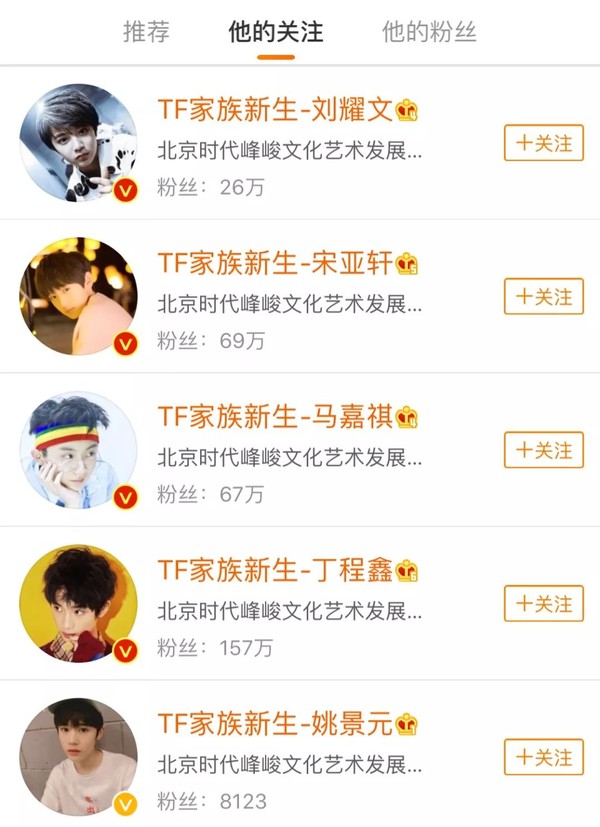Switch to the 推荐 tab
The image size is (600, 827).
pyautogui.click(x=146, y=32)
